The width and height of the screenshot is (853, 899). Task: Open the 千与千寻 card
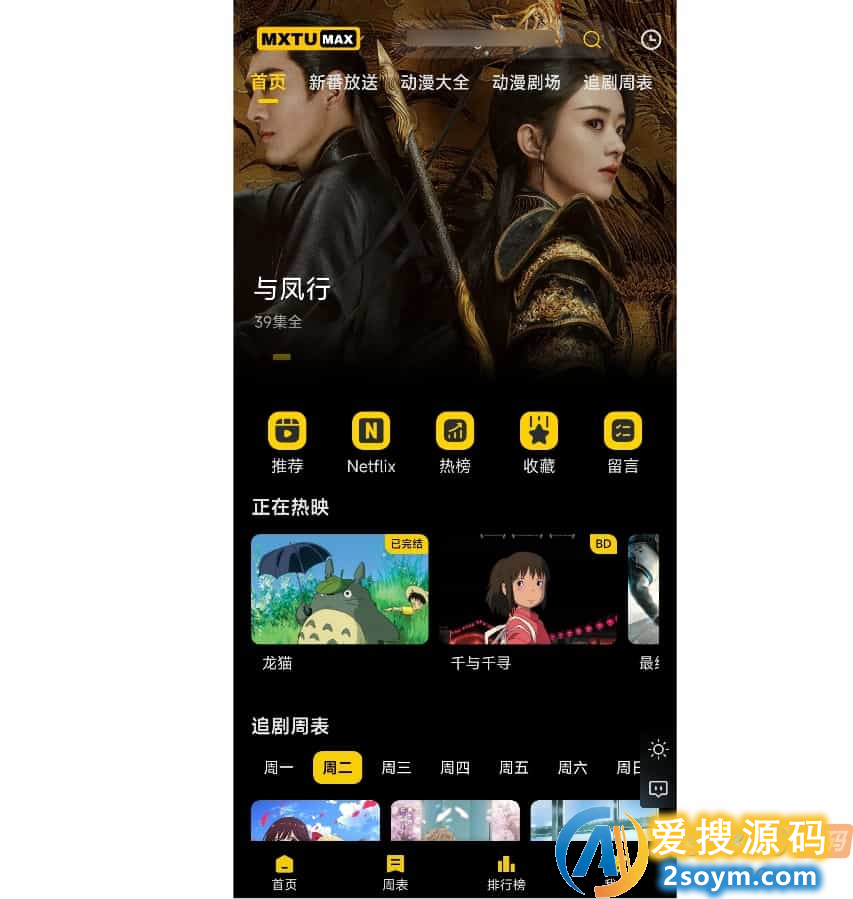click(x=528, y=590)
